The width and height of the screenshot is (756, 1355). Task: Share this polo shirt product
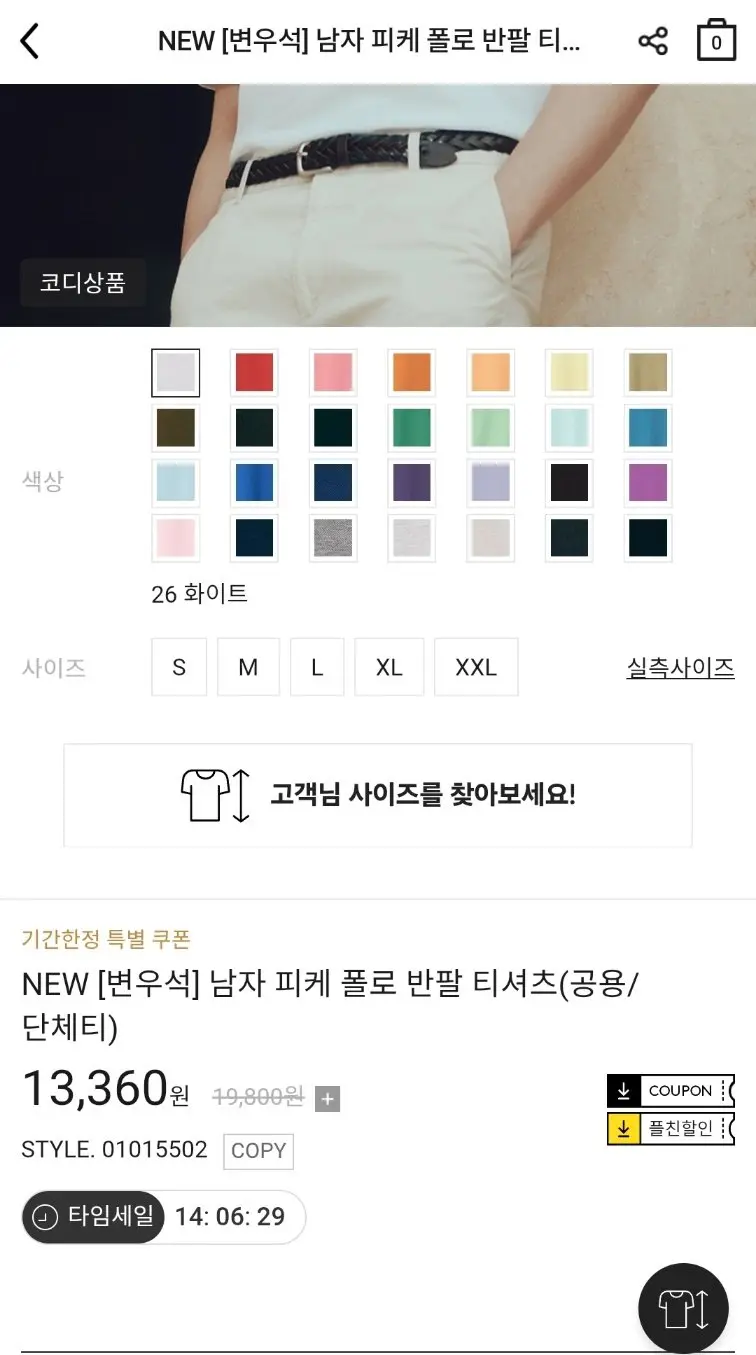coord(653,41)
